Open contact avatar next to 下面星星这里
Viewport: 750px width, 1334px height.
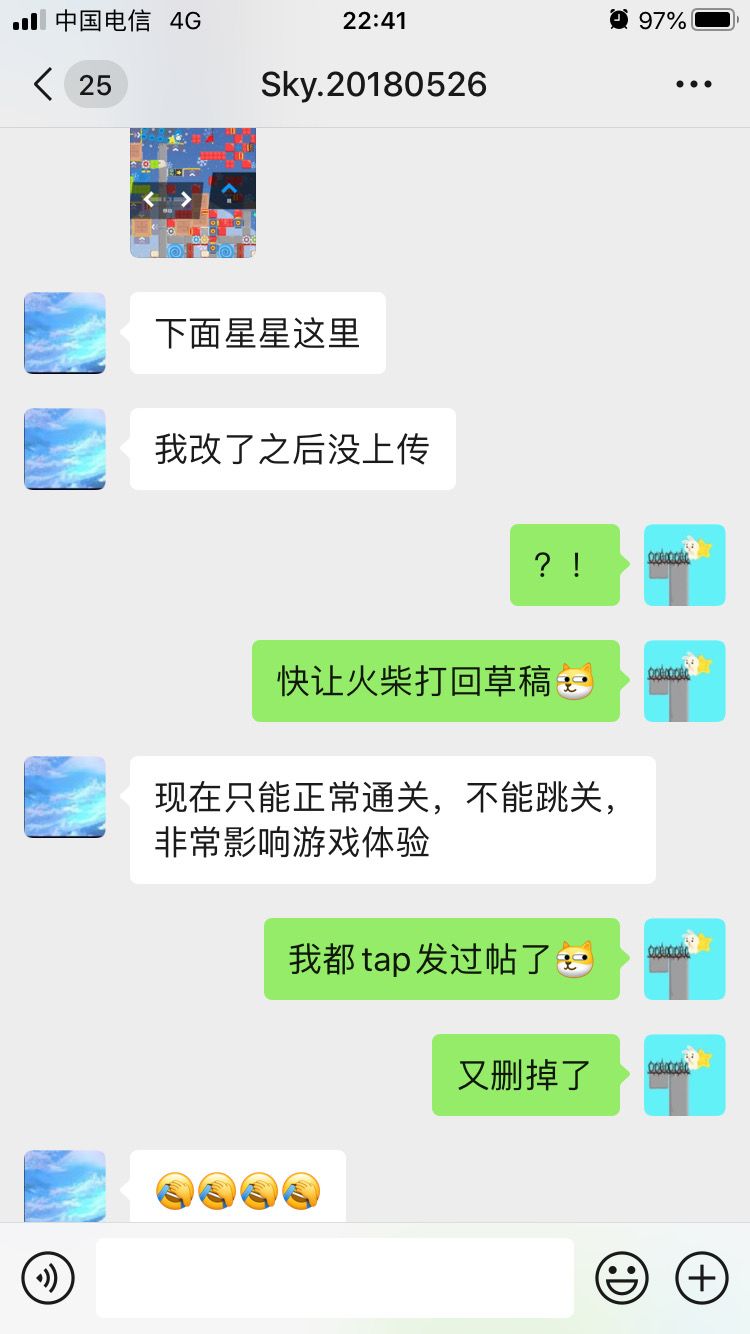click(64, 333)
